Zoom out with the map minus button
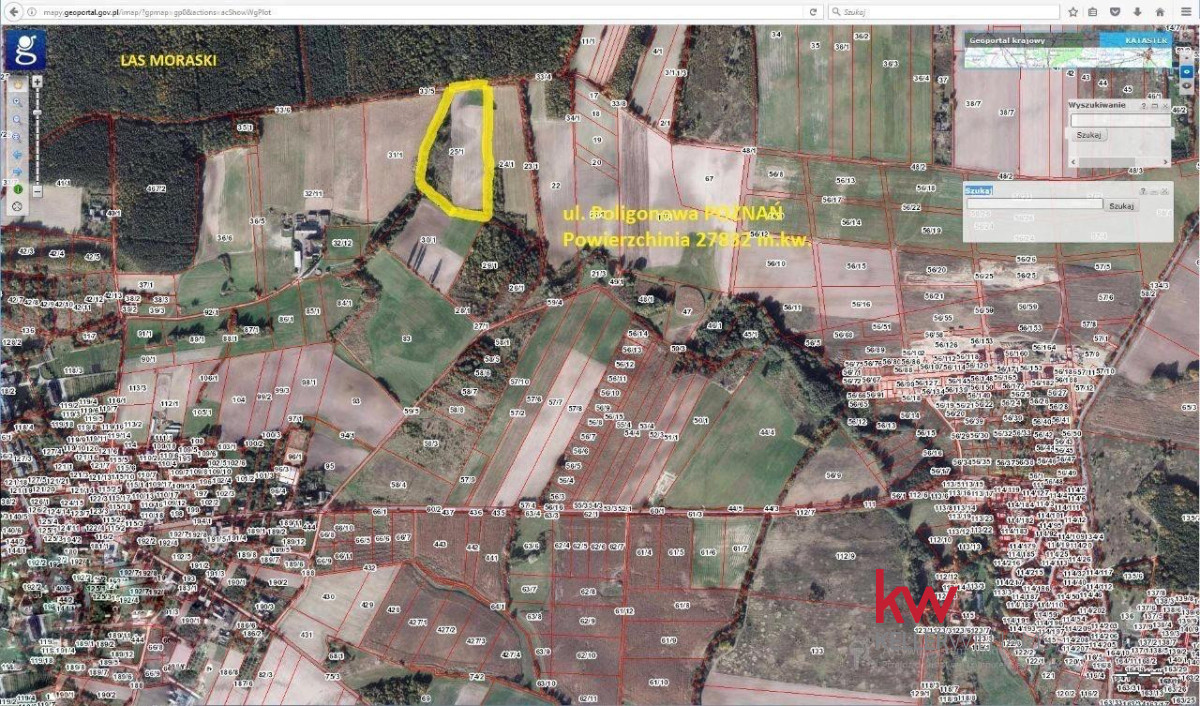 point(37,190)
